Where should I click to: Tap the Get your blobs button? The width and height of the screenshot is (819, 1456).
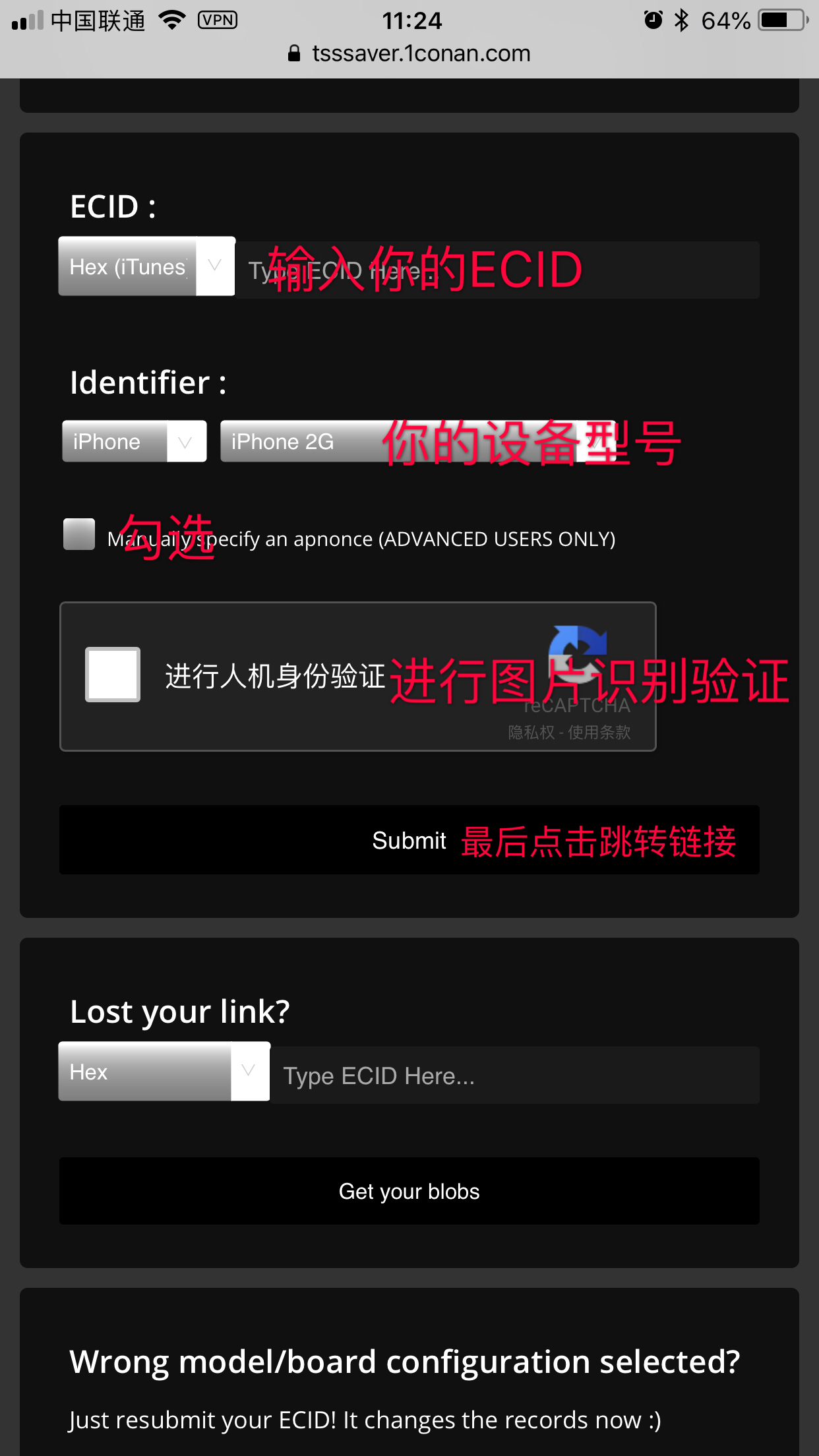click(x=409, y=1192)
